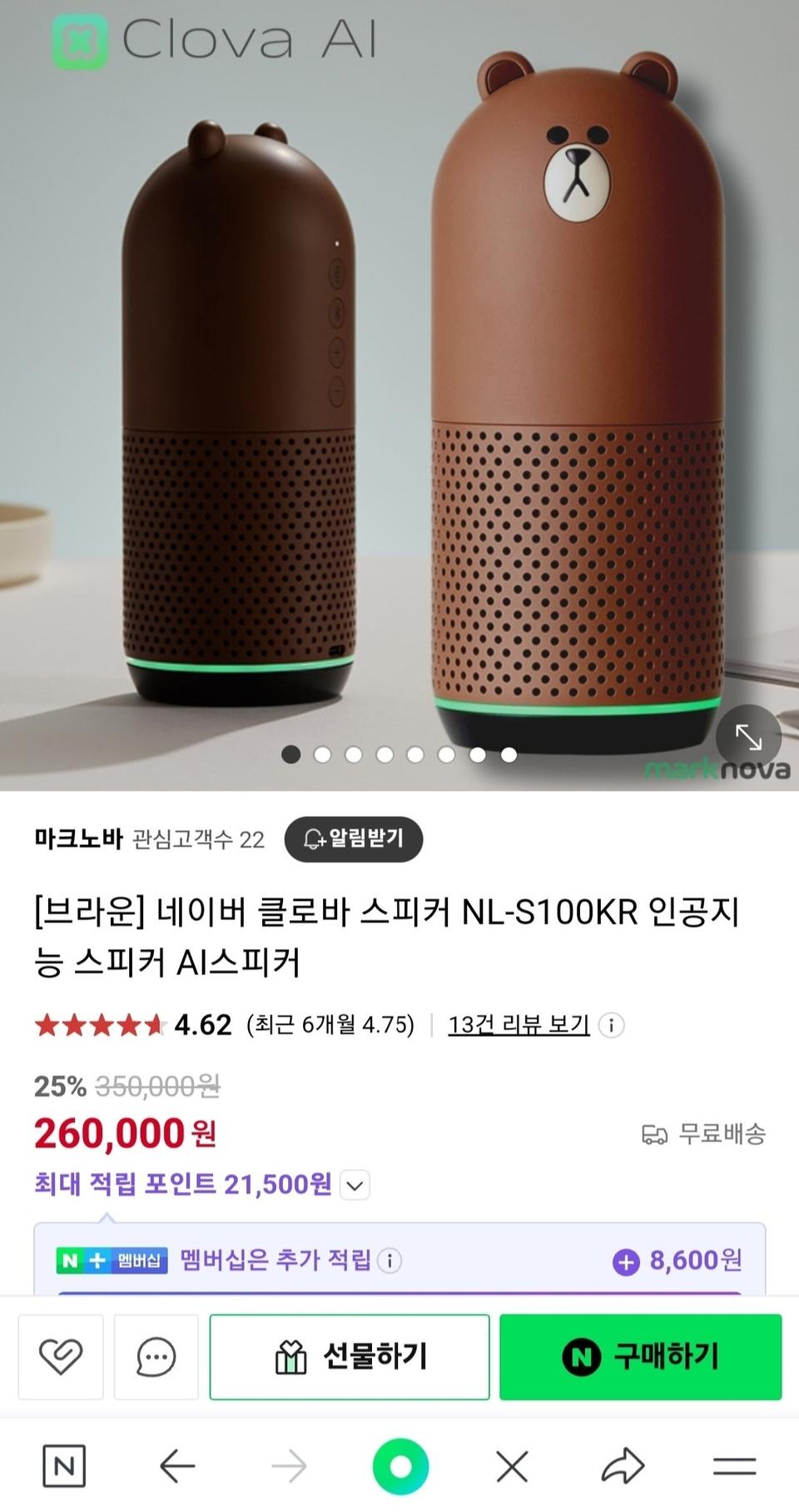Click the bell icon in 알림받기

(311, 839)
